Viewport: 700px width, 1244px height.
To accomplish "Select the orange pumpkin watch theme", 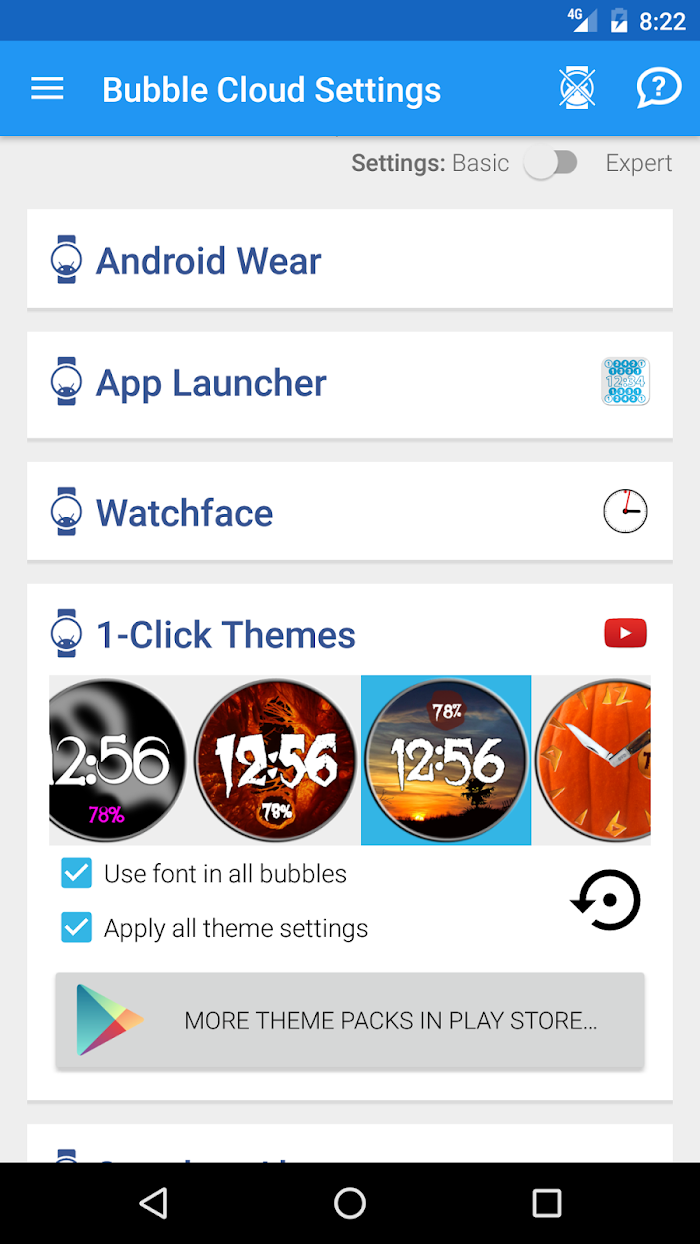I will 594,760.
